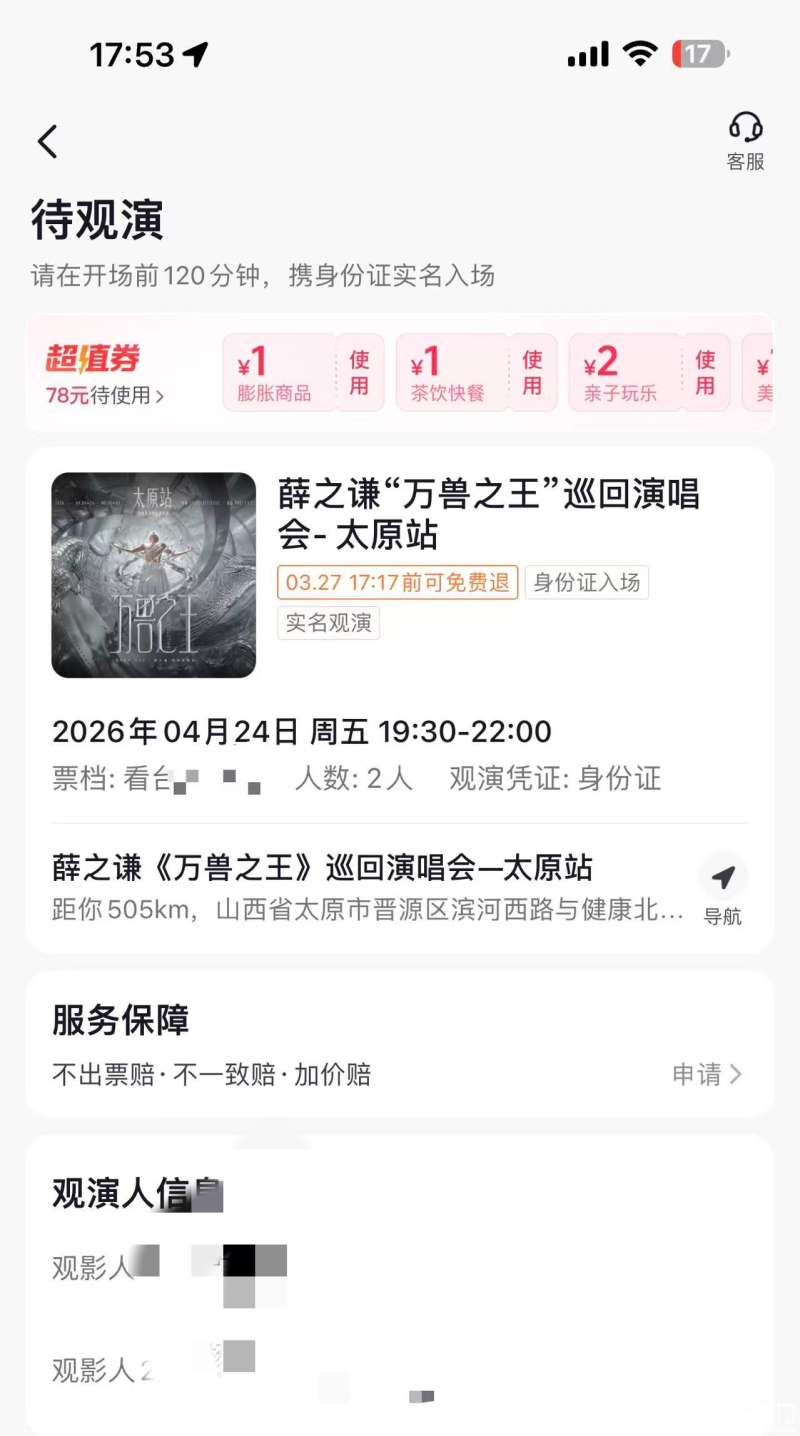Tap 导航 to navigate to the venue
This screenshot has height=1436, width=800.
[723, 889]
